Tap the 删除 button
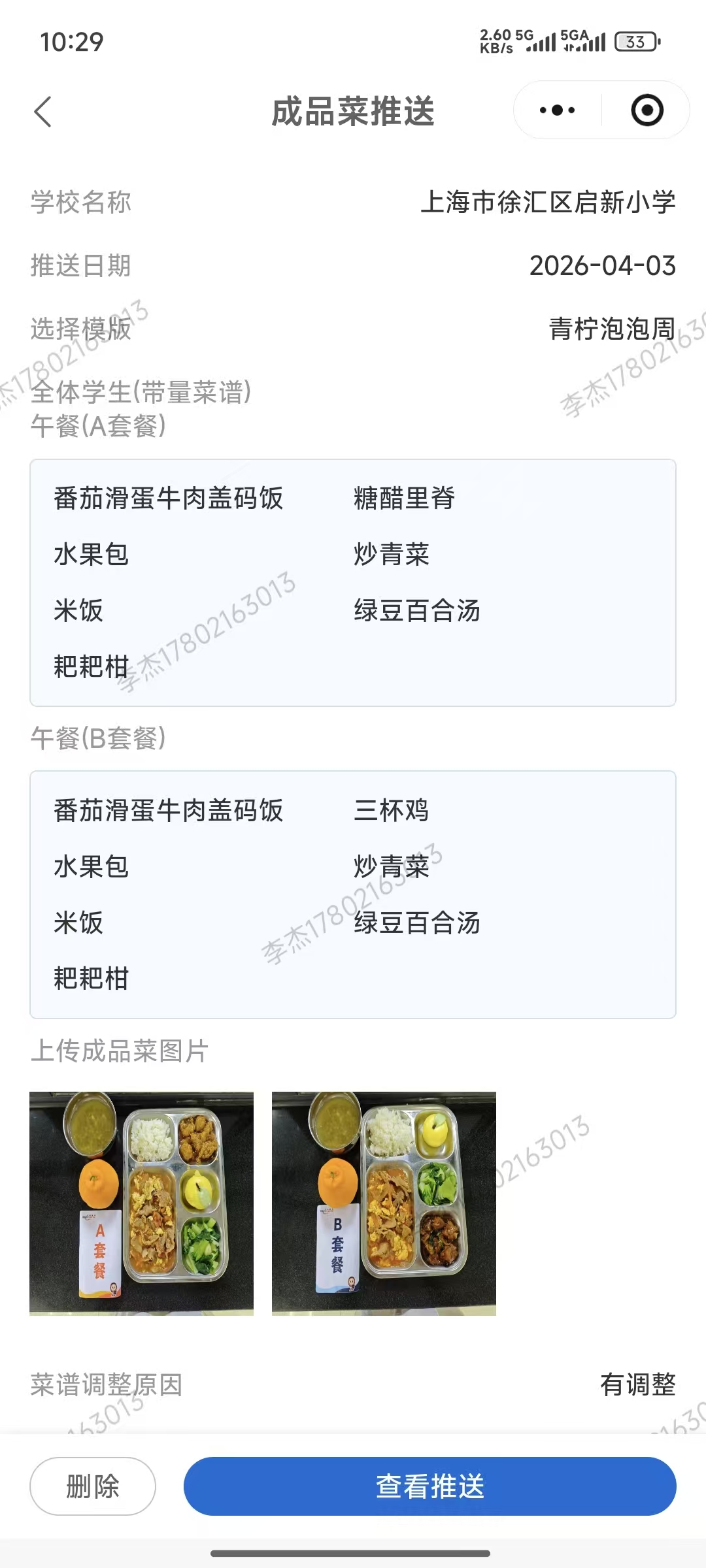Image resolution: width=706 pixels, height=1568 pixels. [92, 1487]
